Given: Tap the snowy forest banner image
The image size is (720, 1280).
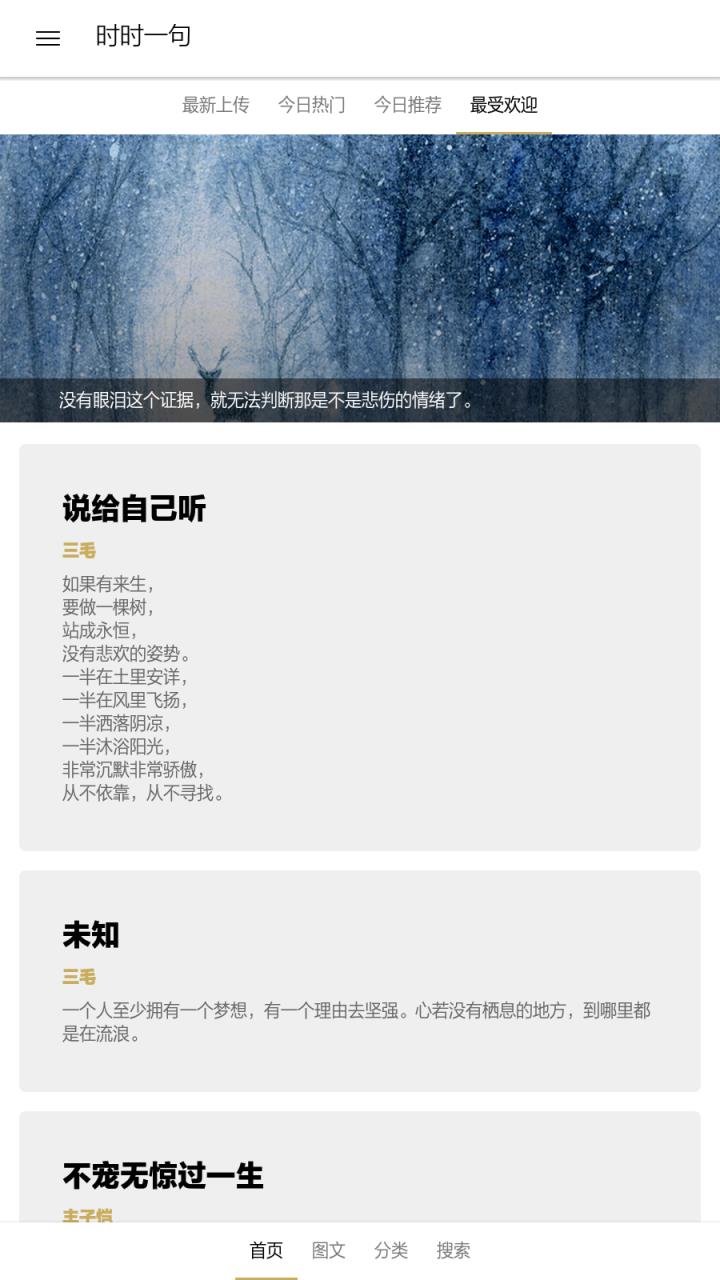Looking at the screenshot, I should (x=360, y=270).
